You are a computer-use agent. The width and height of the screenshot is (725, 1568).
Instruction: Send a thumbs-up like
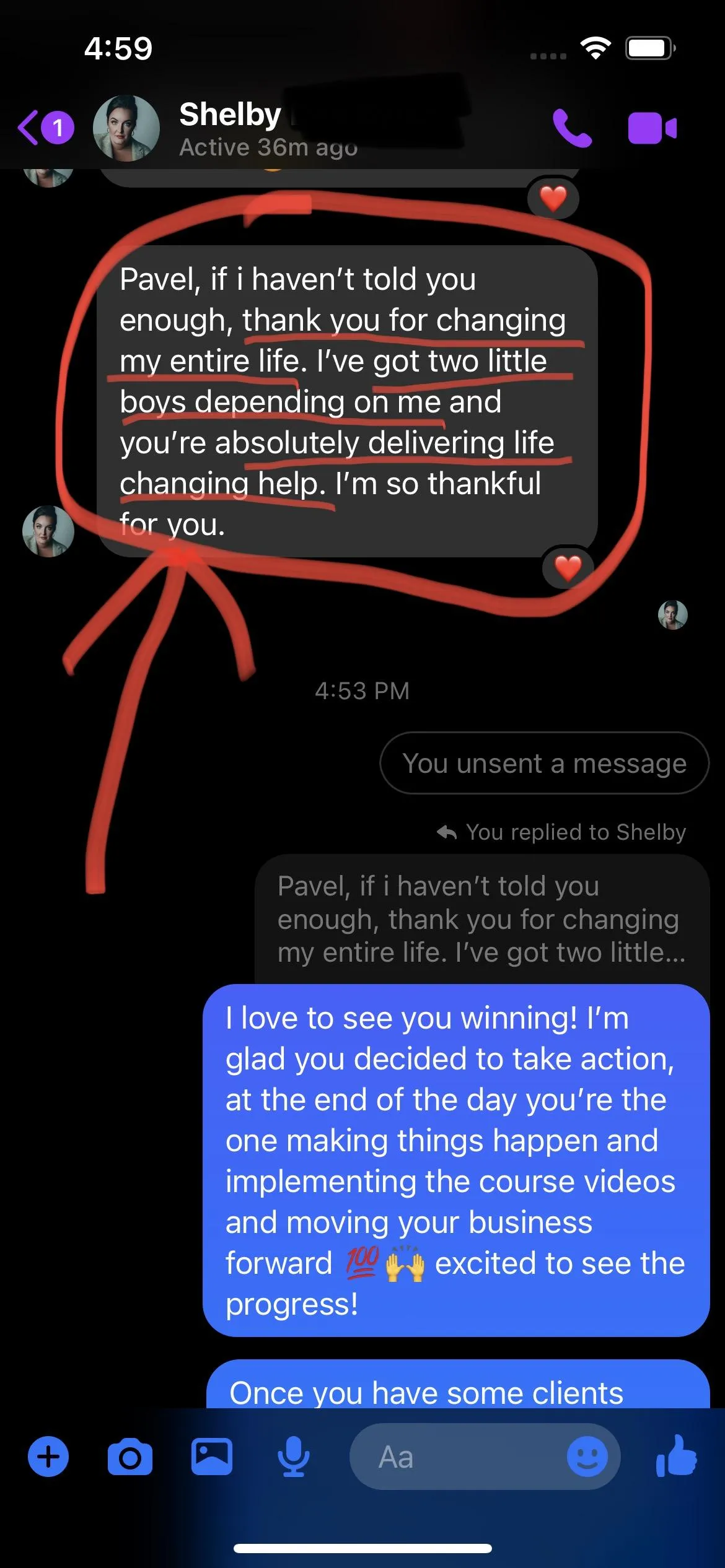[x=677, y=1457]
